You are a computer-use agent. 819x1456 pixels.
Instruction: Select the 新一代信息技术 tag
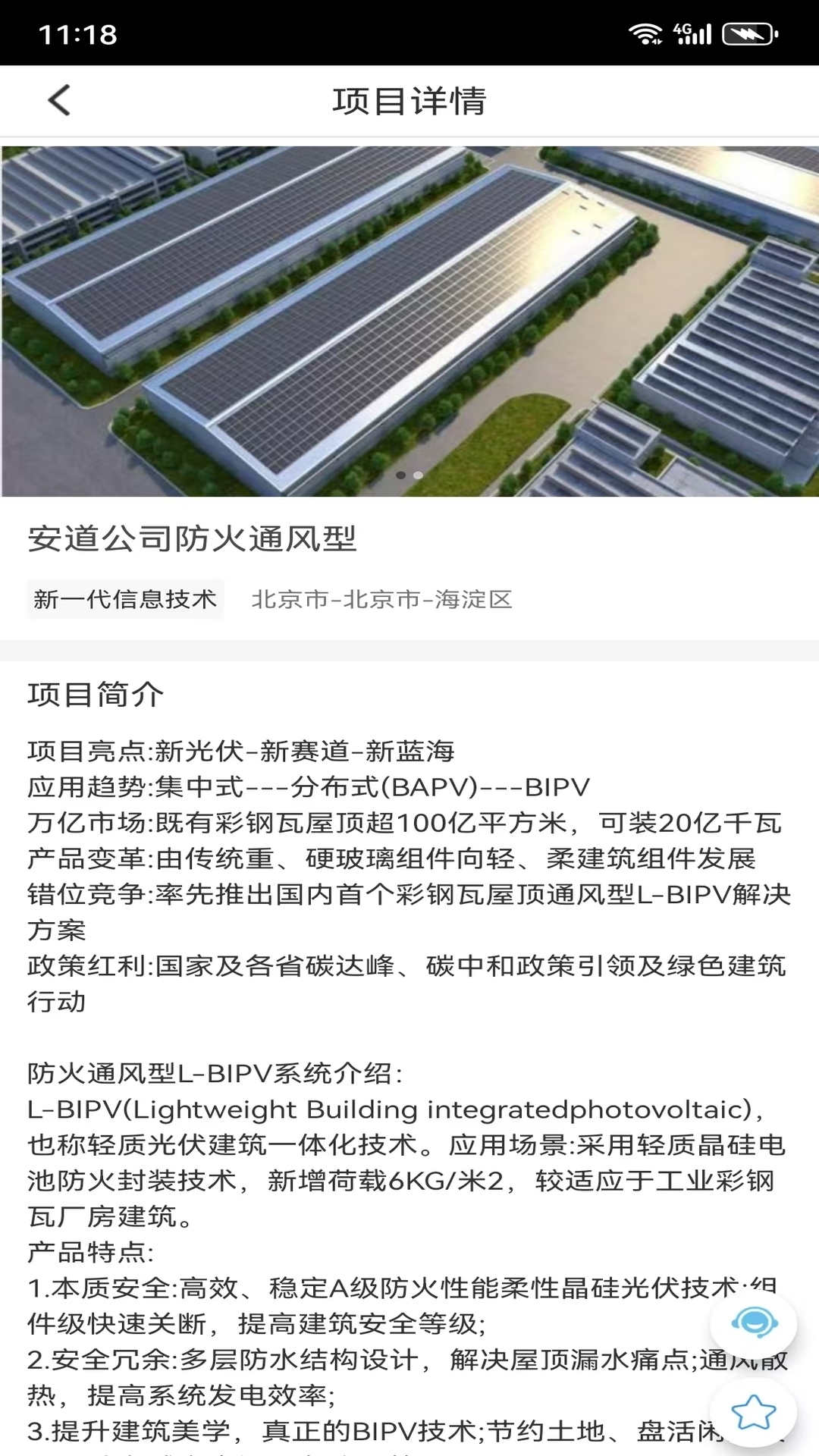(125, 599)
